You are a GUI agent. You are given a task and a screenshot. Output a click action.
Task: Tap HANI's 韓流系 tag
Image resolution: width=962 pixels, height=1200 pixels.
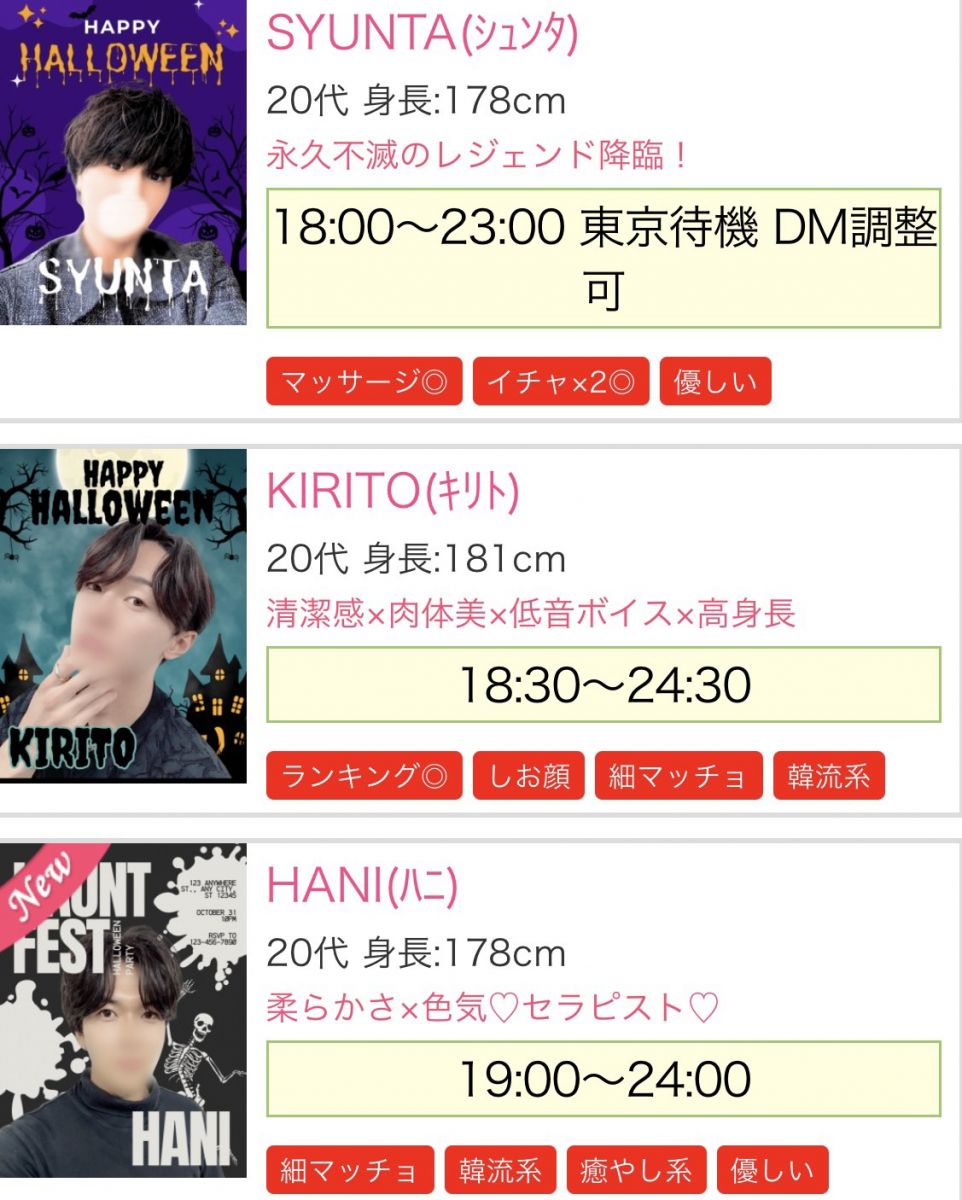[500, 1170]
